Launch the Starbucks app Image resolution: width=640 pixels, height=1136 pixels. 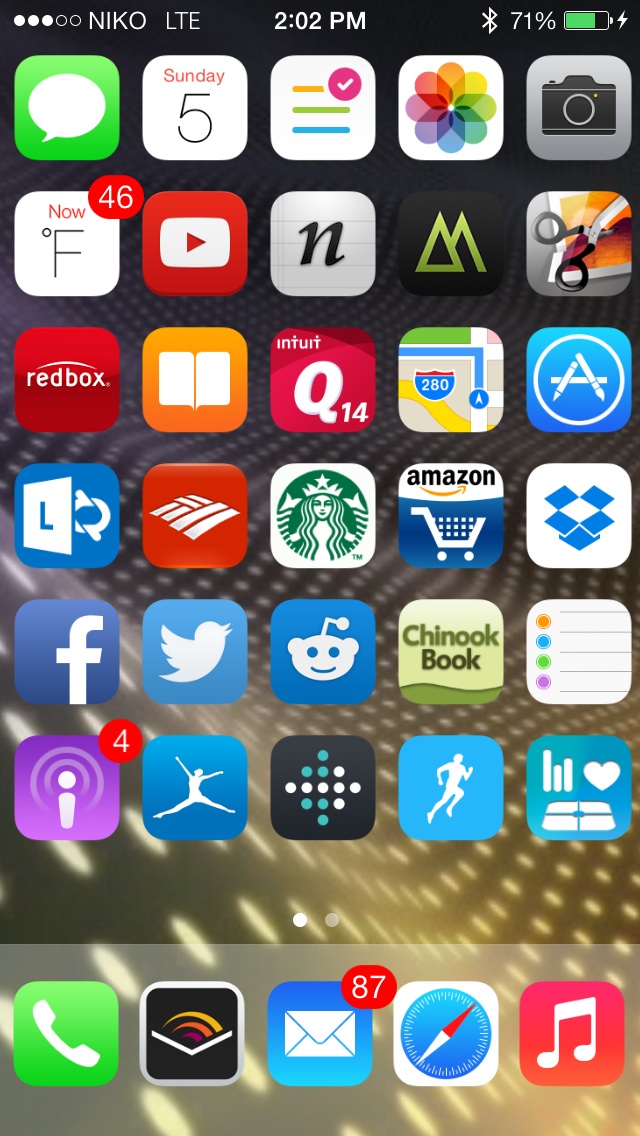point(323,516)
